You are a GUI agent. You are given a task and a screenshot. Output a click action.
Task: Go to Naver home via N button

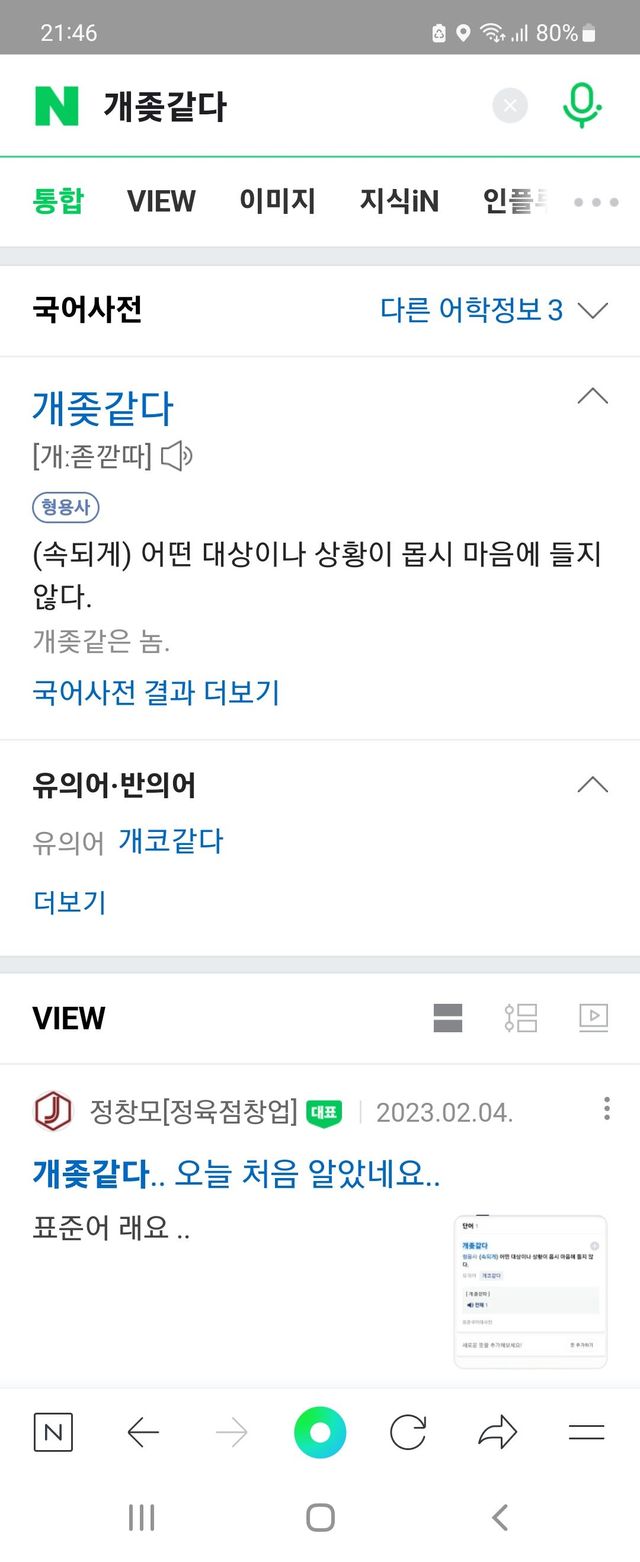pyautogui.click(x=53, y=1433)
